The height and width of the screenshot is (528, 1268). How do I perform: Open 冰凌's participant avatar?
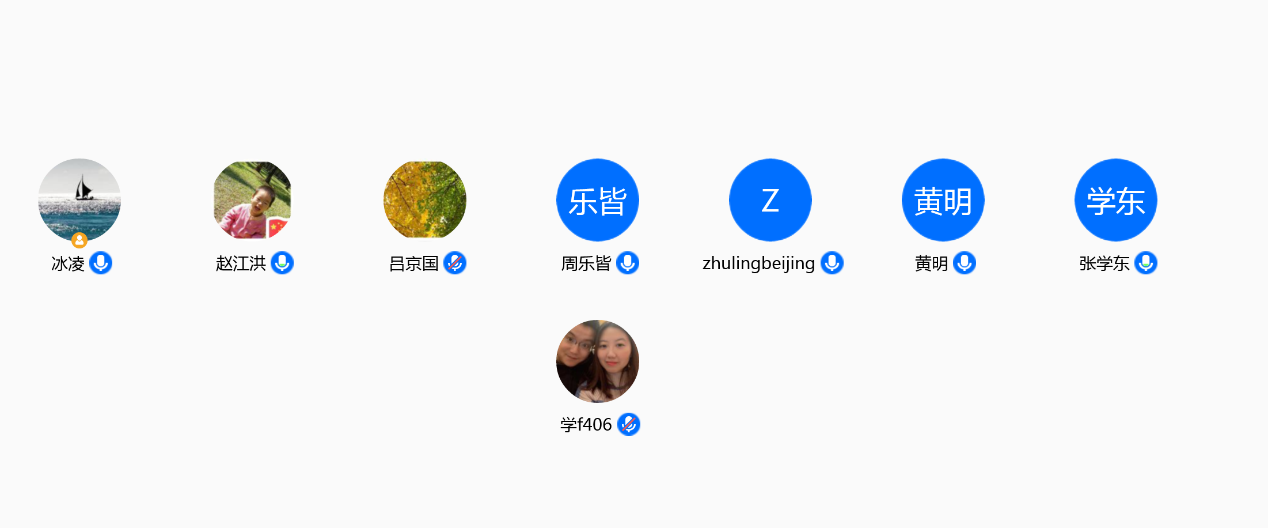tap(79, 199)
